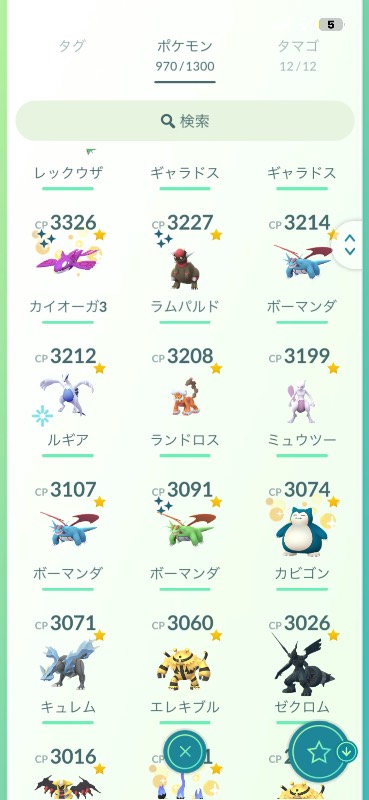Close the Pokémon list with the X button
369x800 pixels.
[185, 751]
